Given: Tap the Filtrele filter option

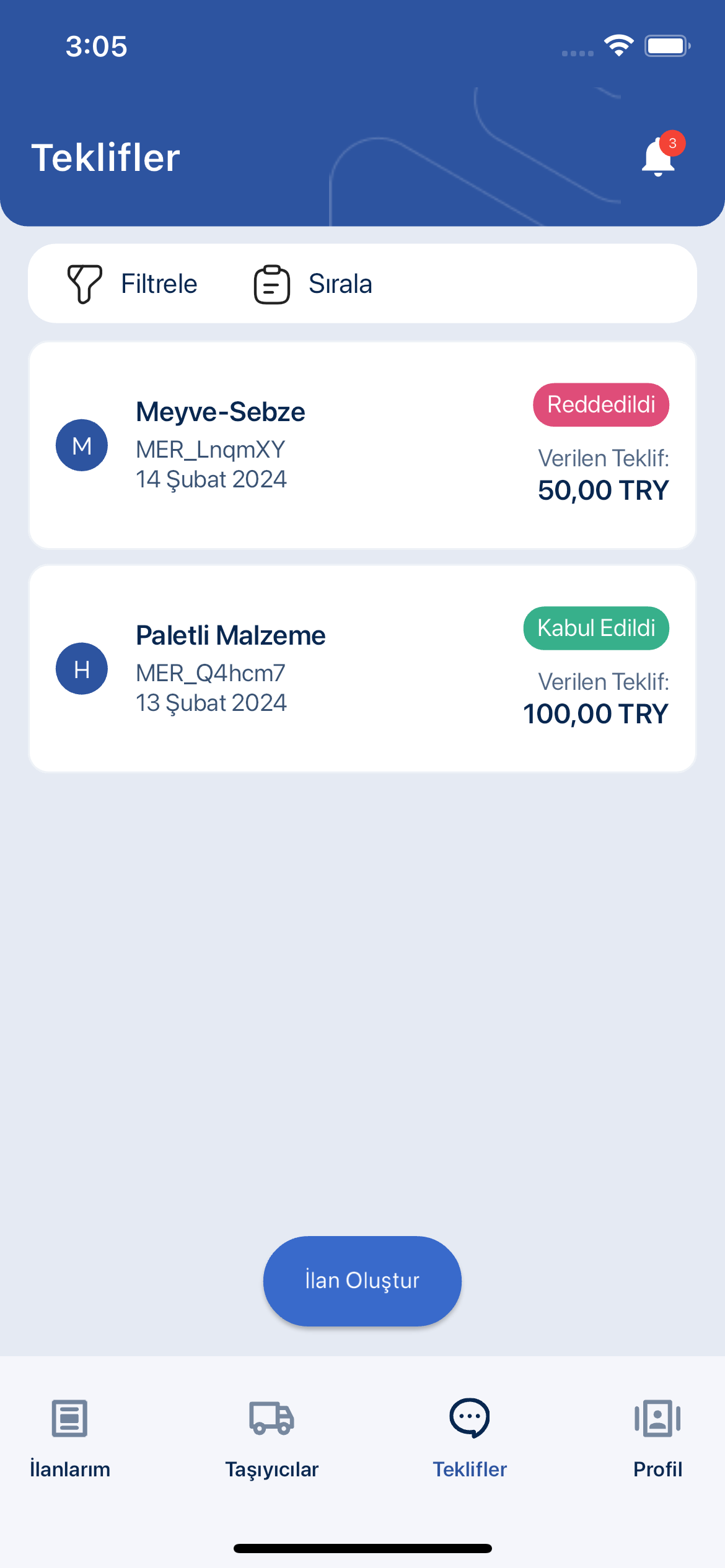Looking at the screenshot, I should [132, 284].
